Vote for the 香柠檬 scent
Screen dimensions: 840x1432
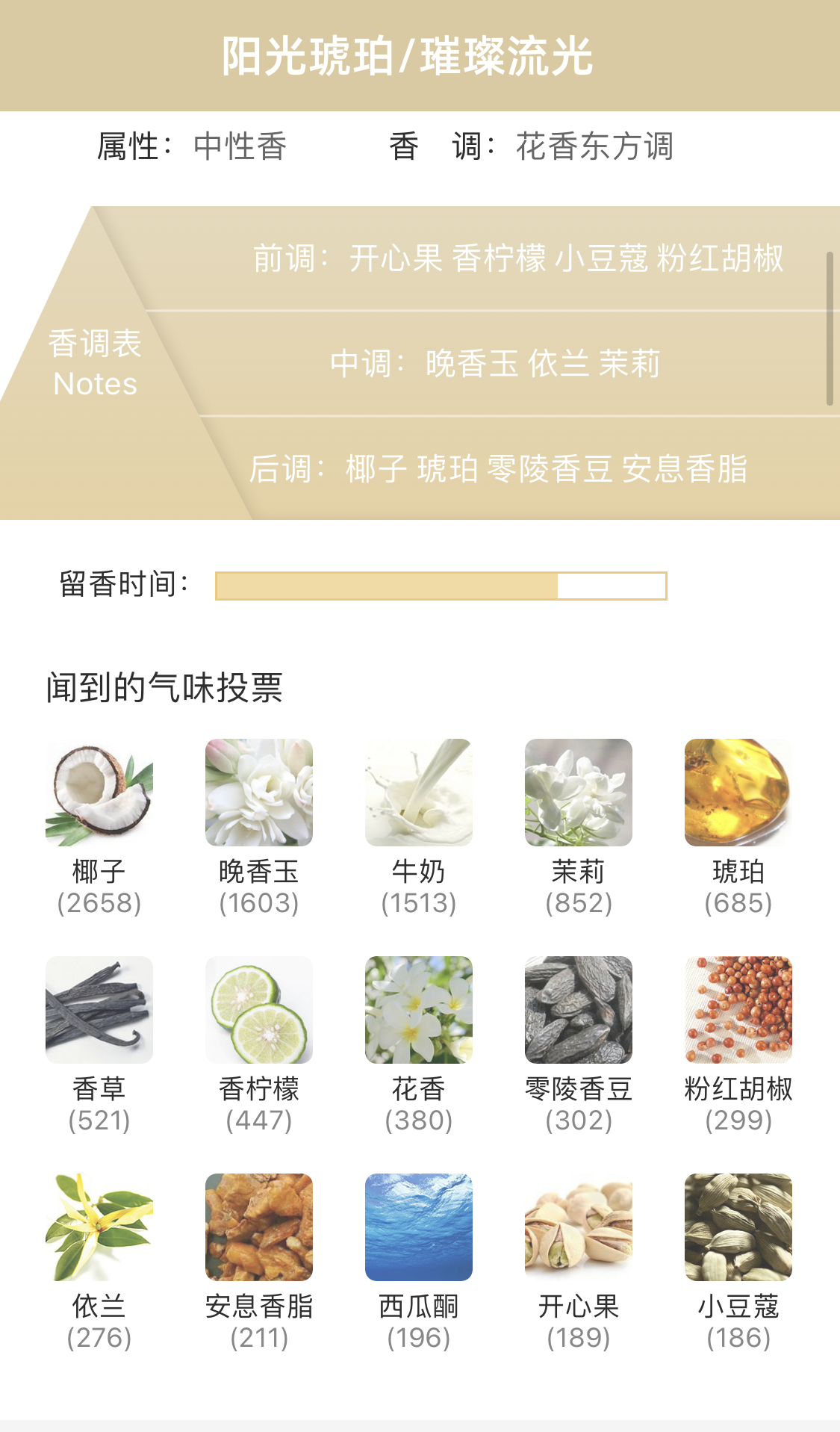(x=259, y=1010)
